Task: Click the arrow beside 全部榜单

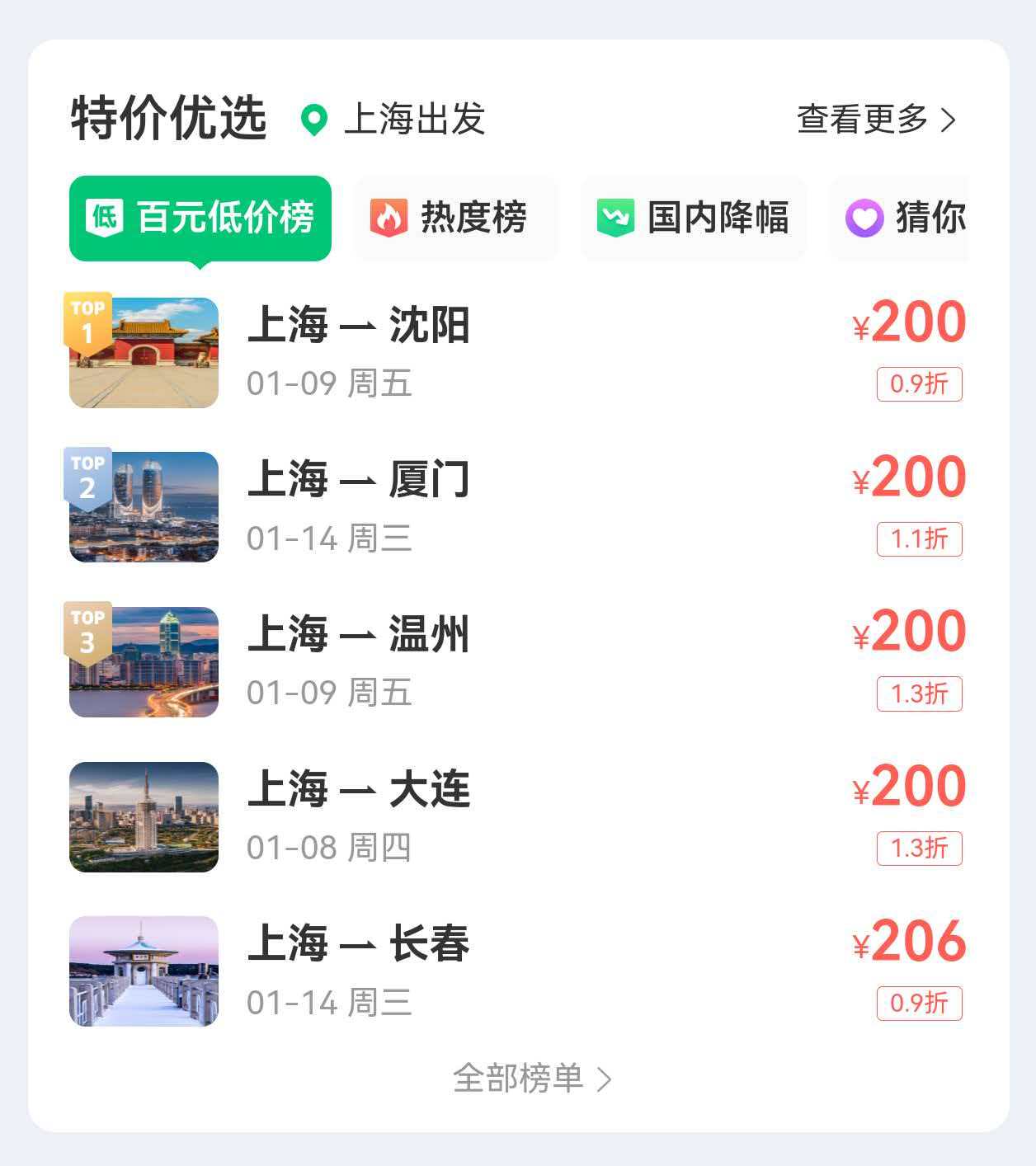Action: coord(606,1078)
